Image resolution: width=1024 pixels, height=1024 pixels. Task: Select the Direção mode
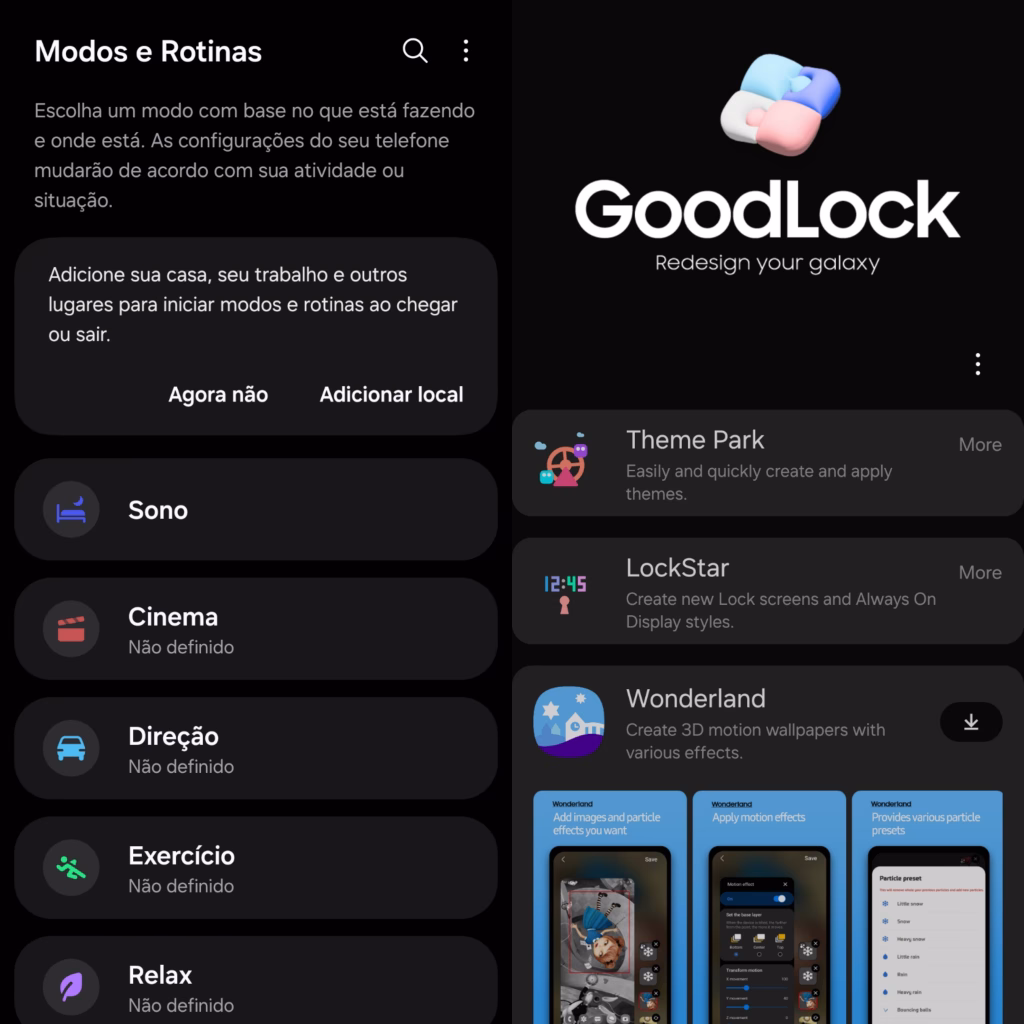256,749
